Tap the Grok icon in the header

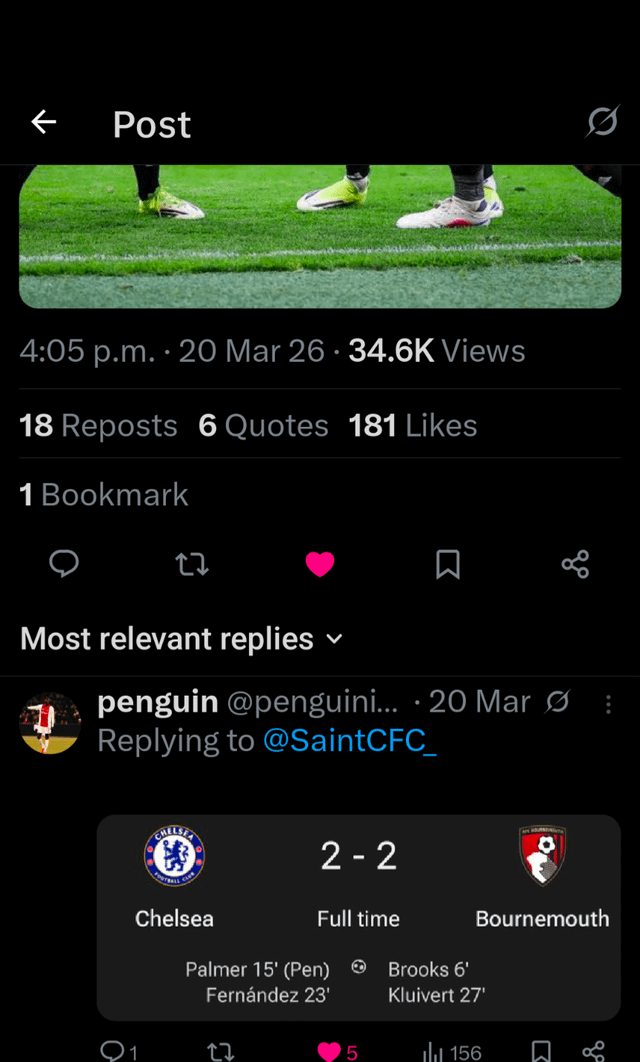[602, 122]
